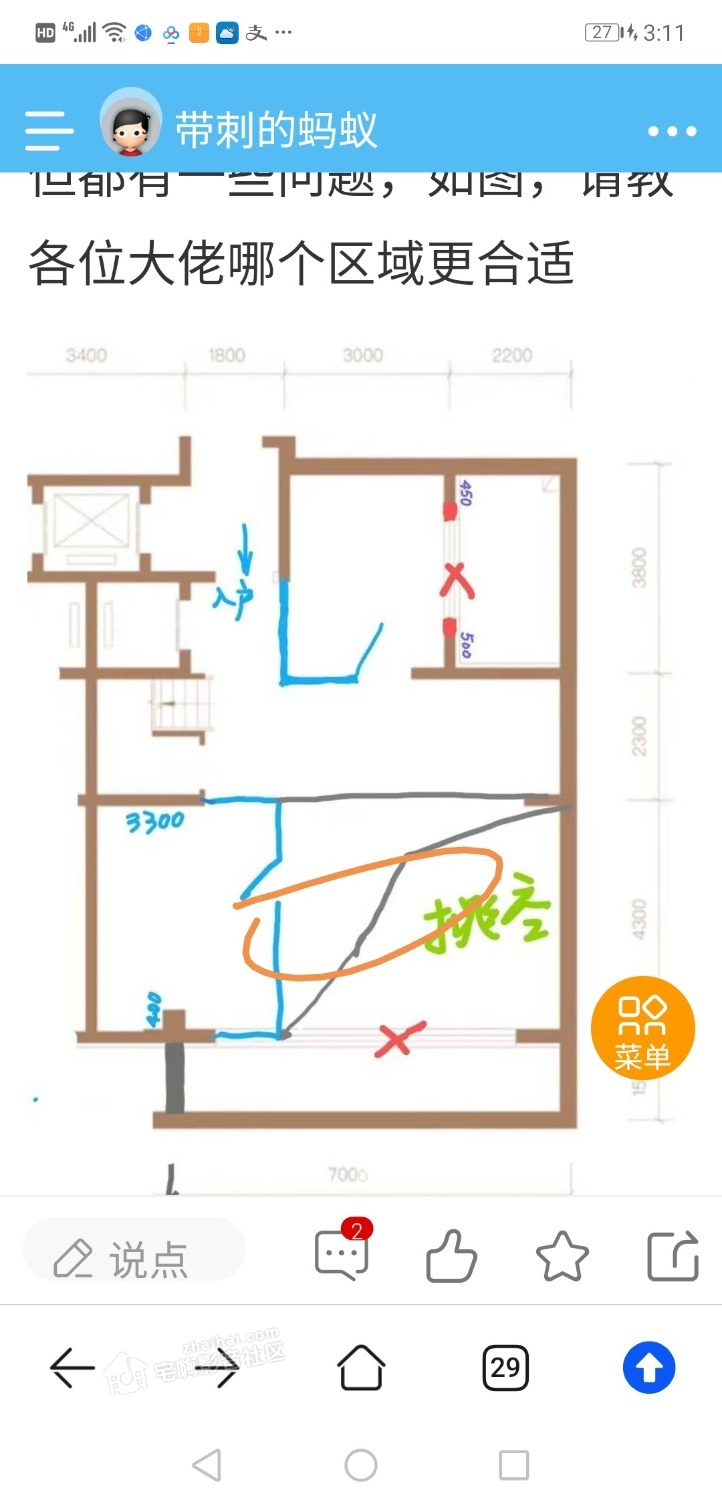Tap system recent apps button
This screenshot has height=1500, width=722.
coord(513,1465)
